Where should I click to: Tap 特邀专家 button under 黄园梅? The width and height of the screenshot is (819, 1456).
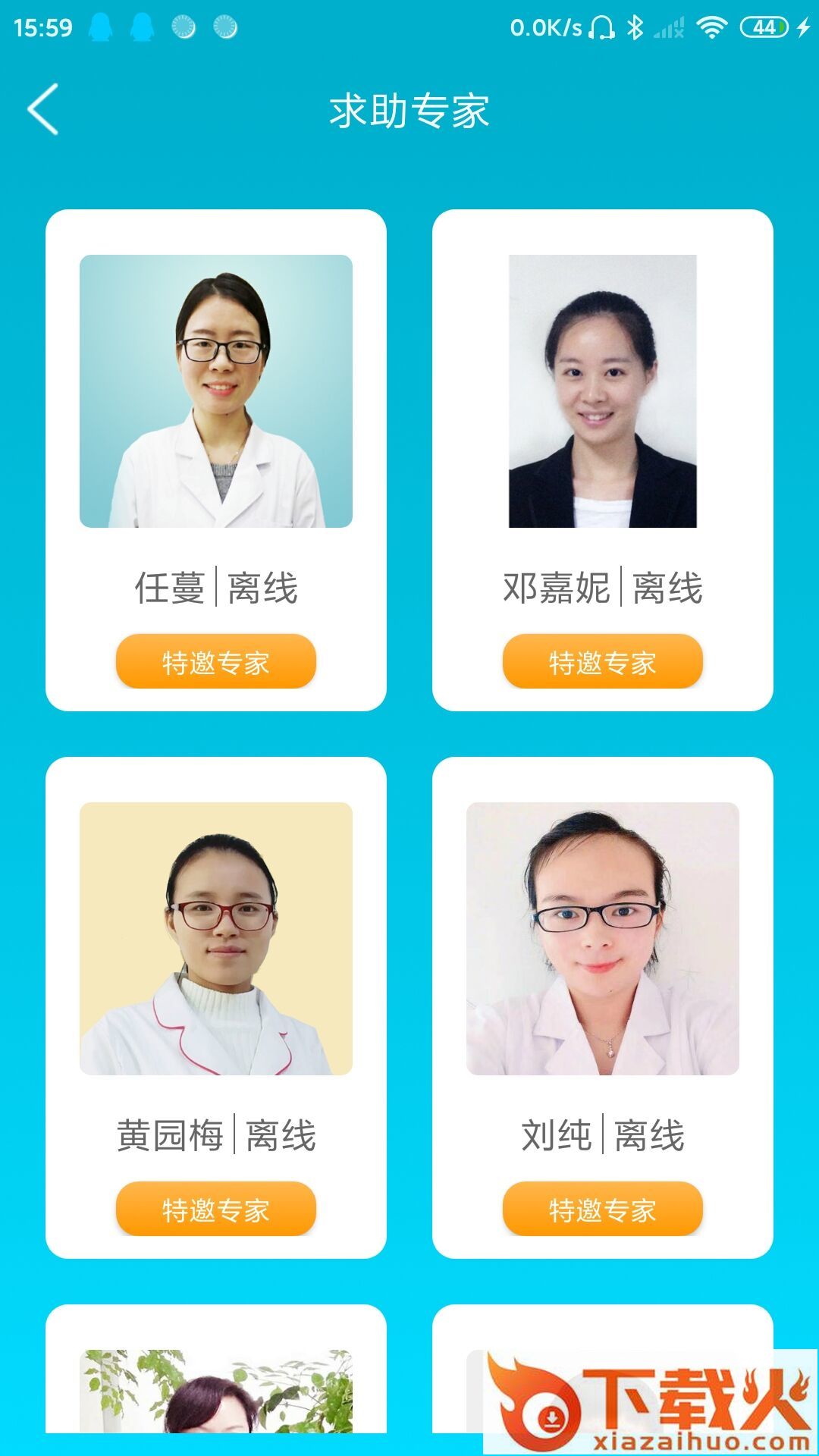point(216,1210)
